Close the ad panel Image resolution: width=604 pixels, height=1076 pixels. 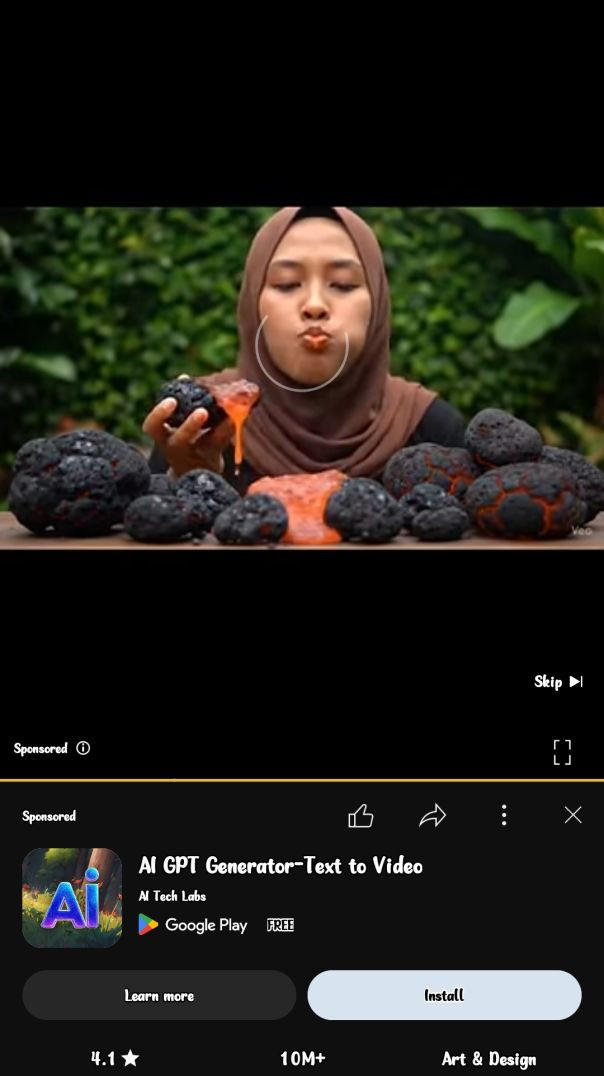[x=573, y=815]
